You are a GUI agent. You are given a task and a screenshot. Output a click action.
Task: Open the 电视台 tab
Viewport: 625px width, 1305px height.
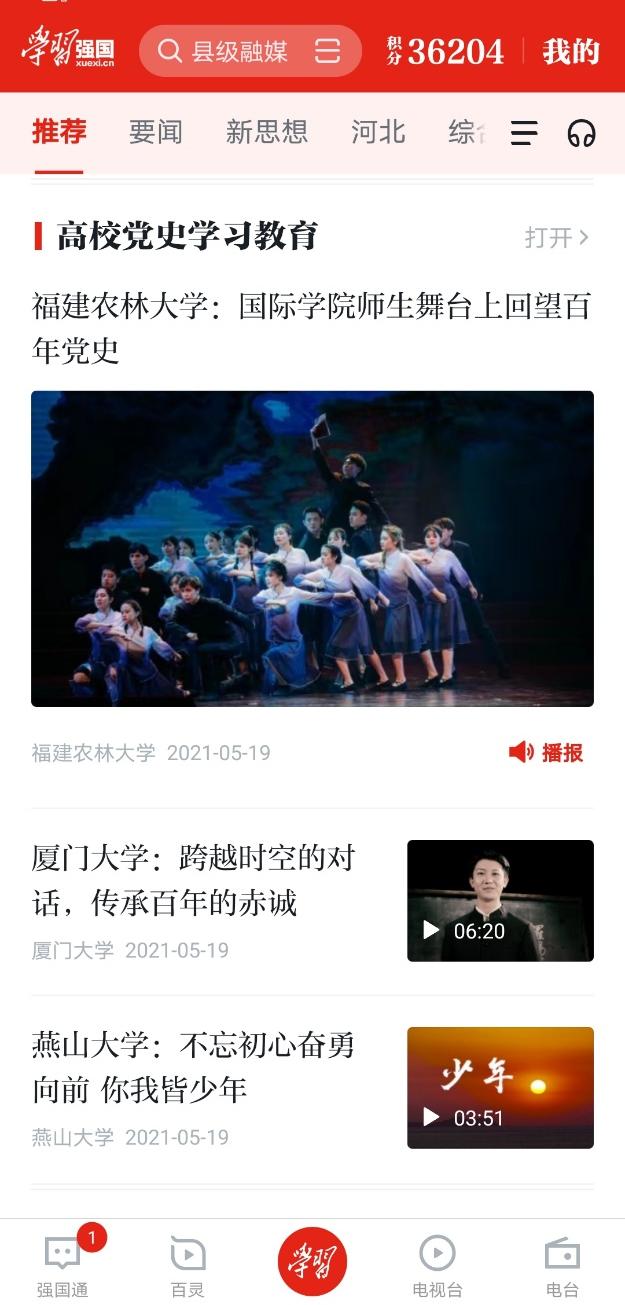click(x=437, y=1265)
